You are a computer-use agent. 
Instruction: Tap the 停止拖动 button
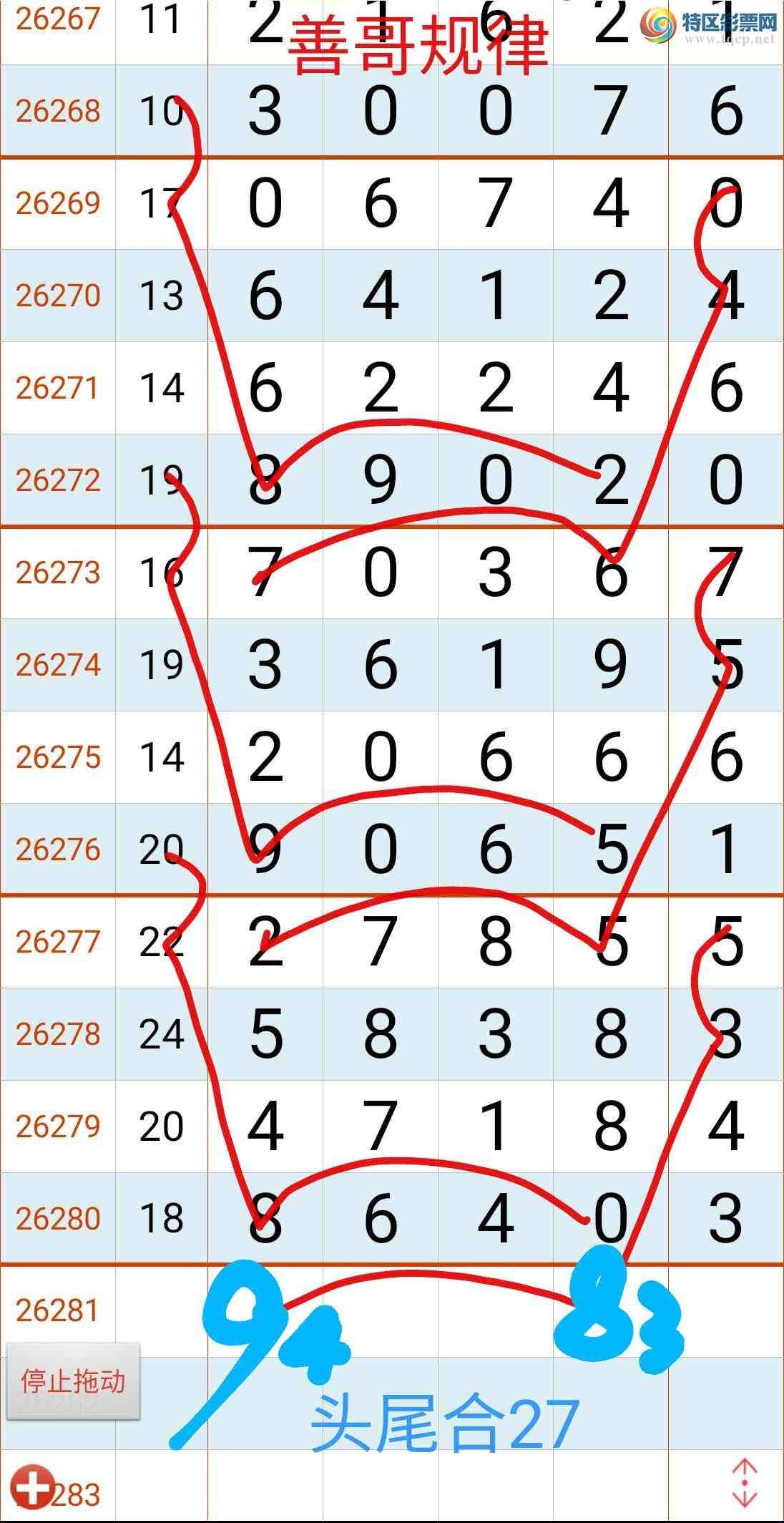coord(73,1381)
